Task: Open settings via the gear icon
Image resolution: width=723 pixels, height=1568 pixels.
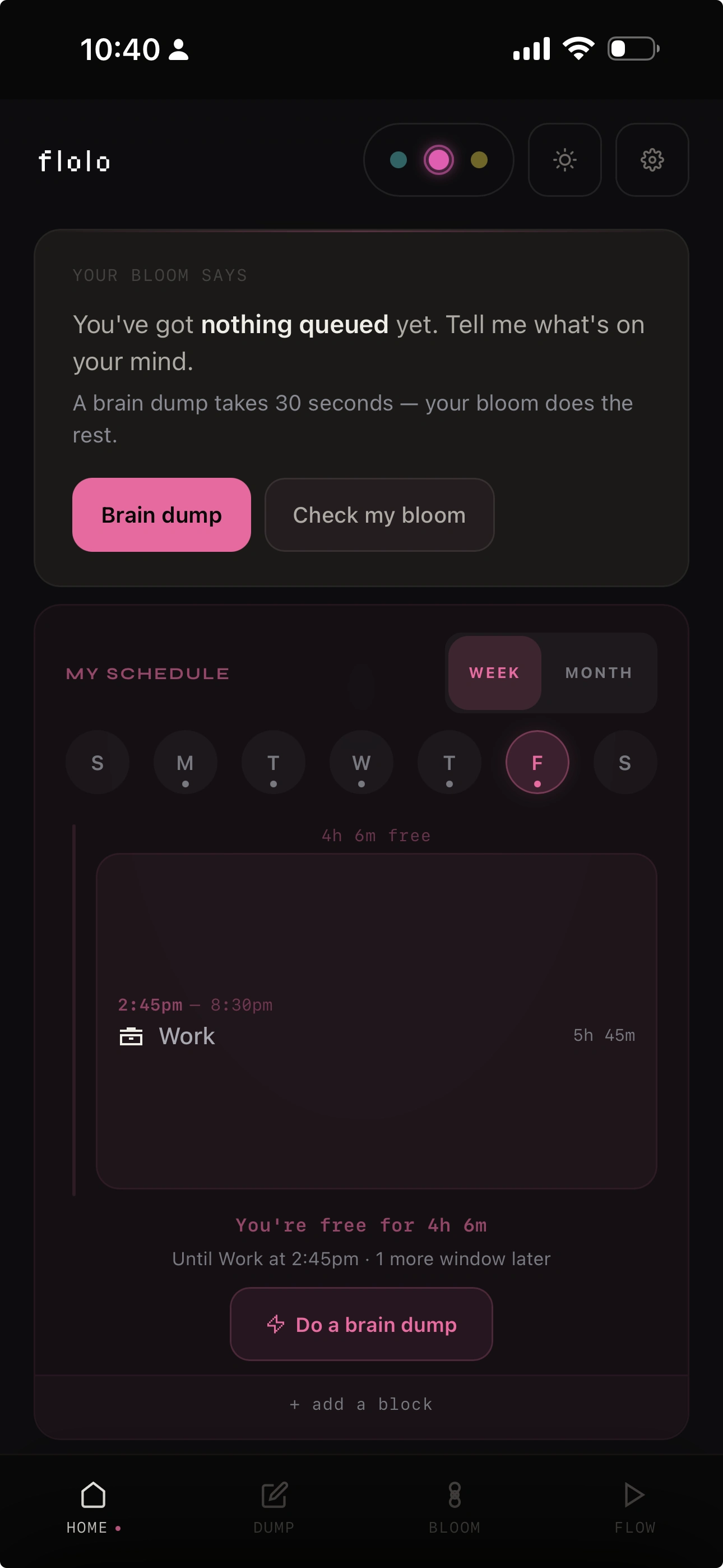Action: pos(652,160)
